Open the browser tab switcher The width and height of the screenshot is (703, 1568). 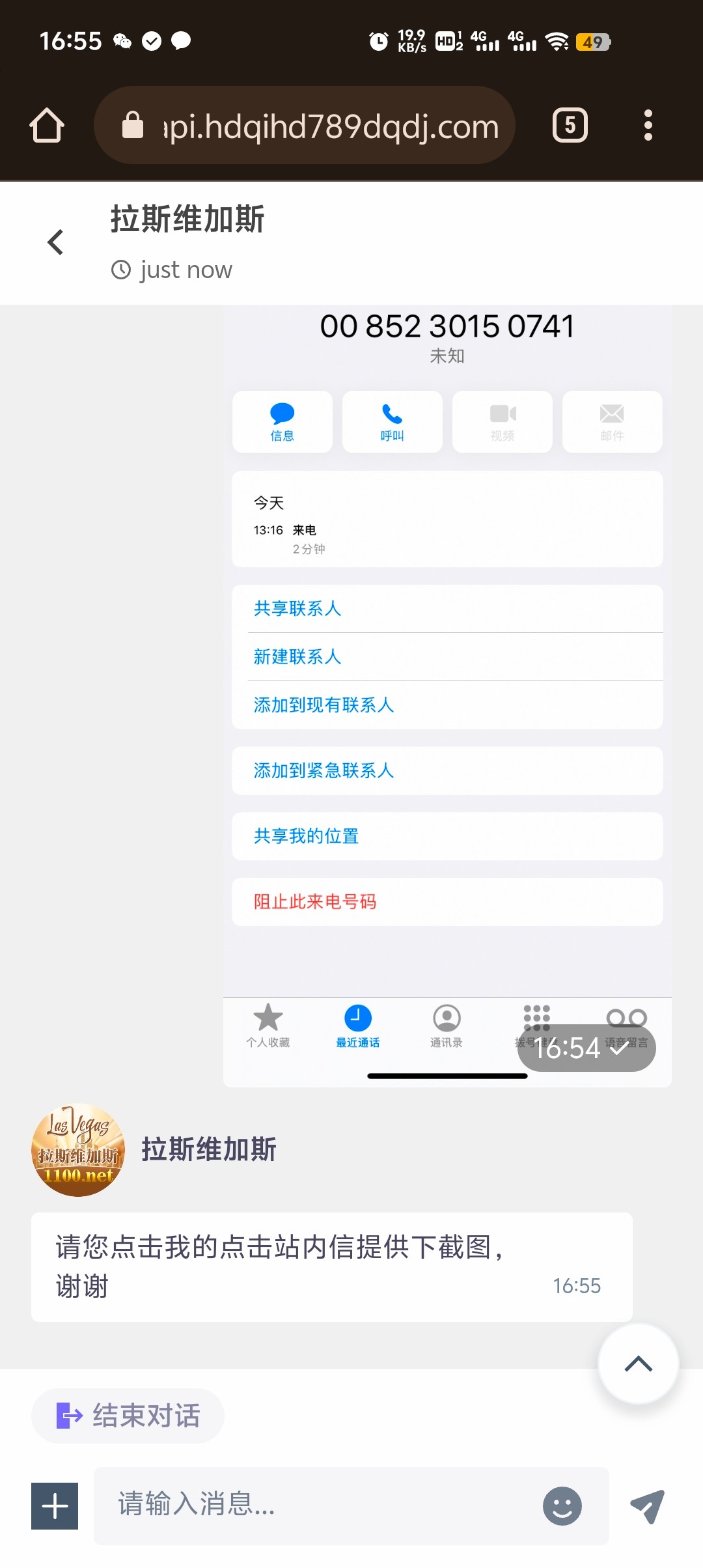[570, 125]
